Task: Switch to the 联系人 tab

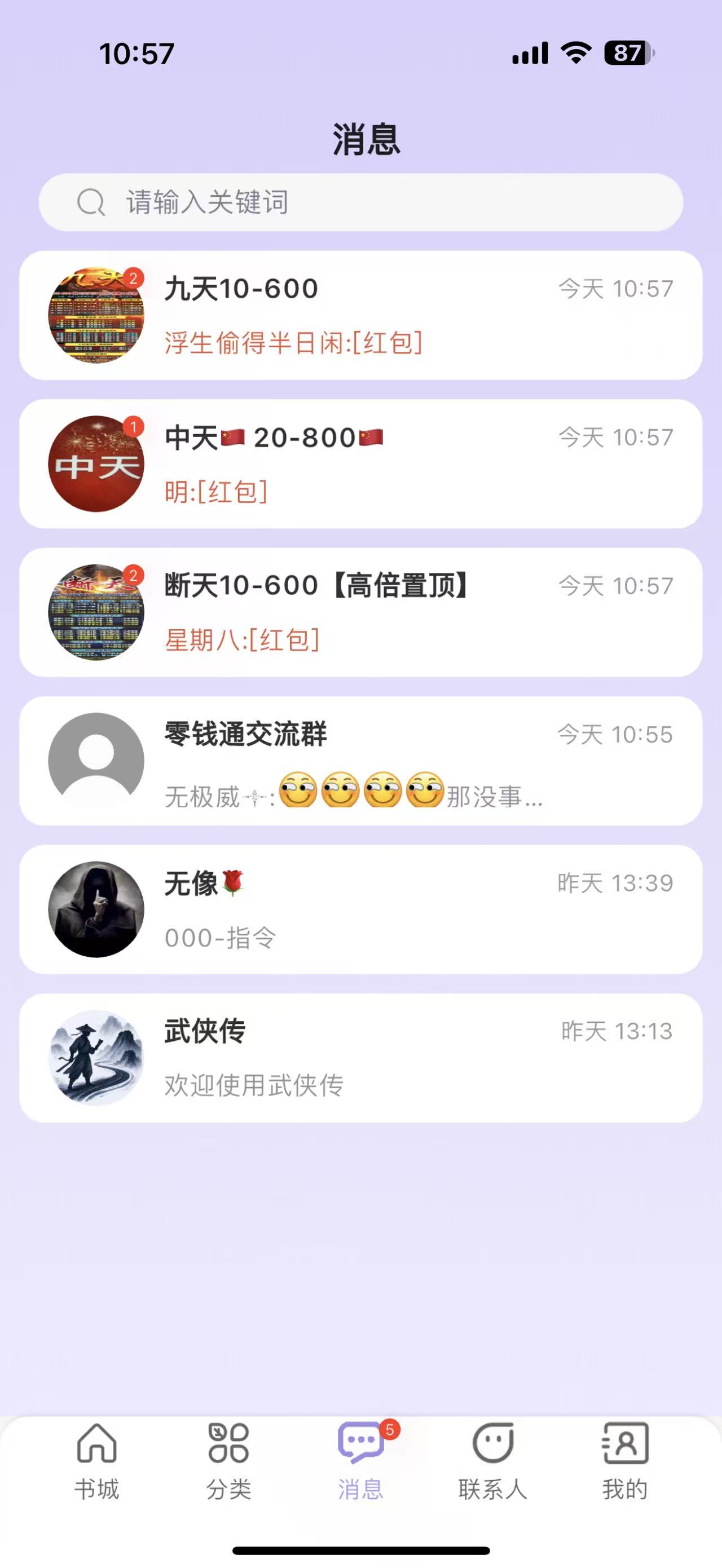Action: click(x=492, y=1461)
